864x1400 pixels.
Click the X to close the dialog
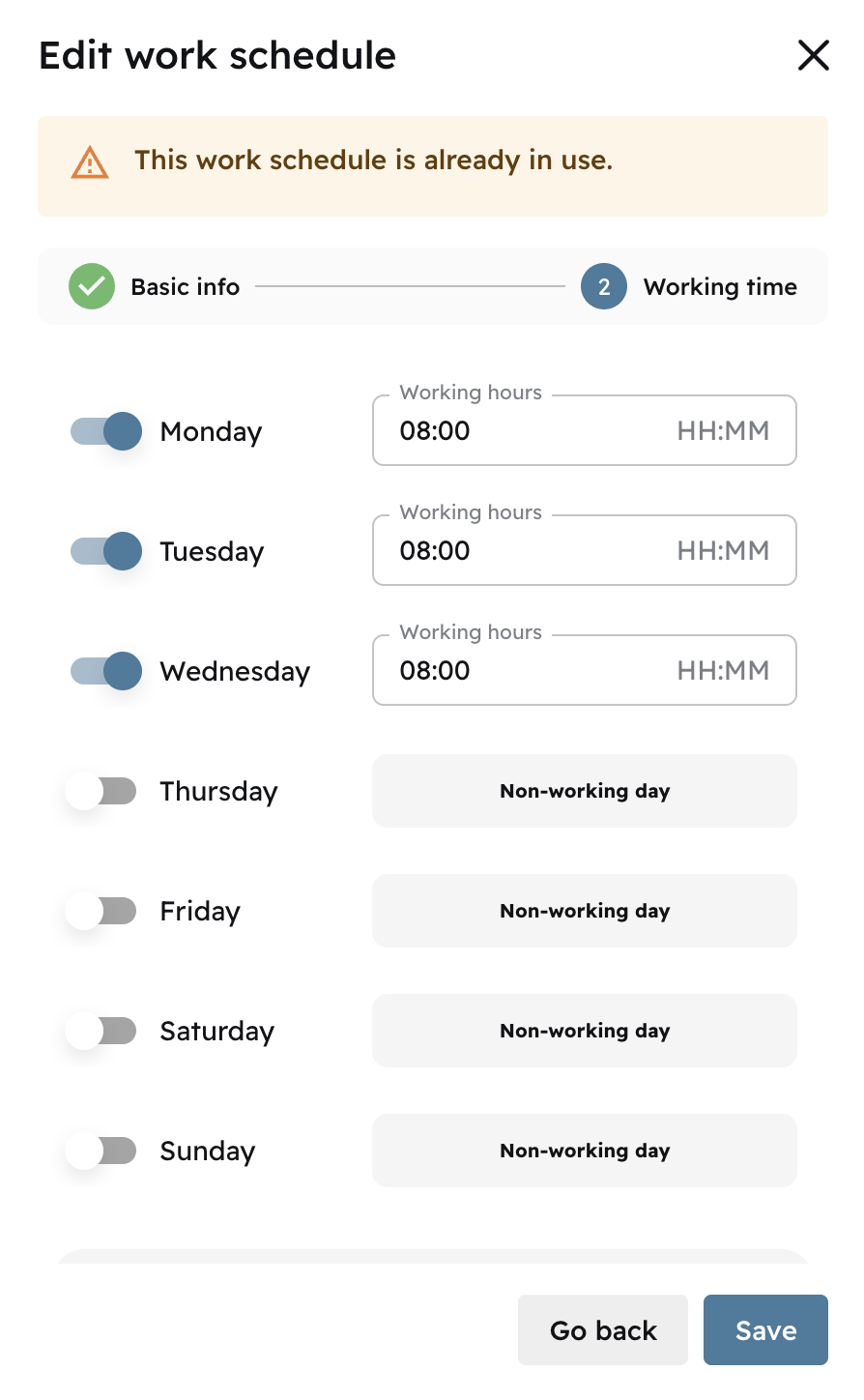[x=814, y=55]
